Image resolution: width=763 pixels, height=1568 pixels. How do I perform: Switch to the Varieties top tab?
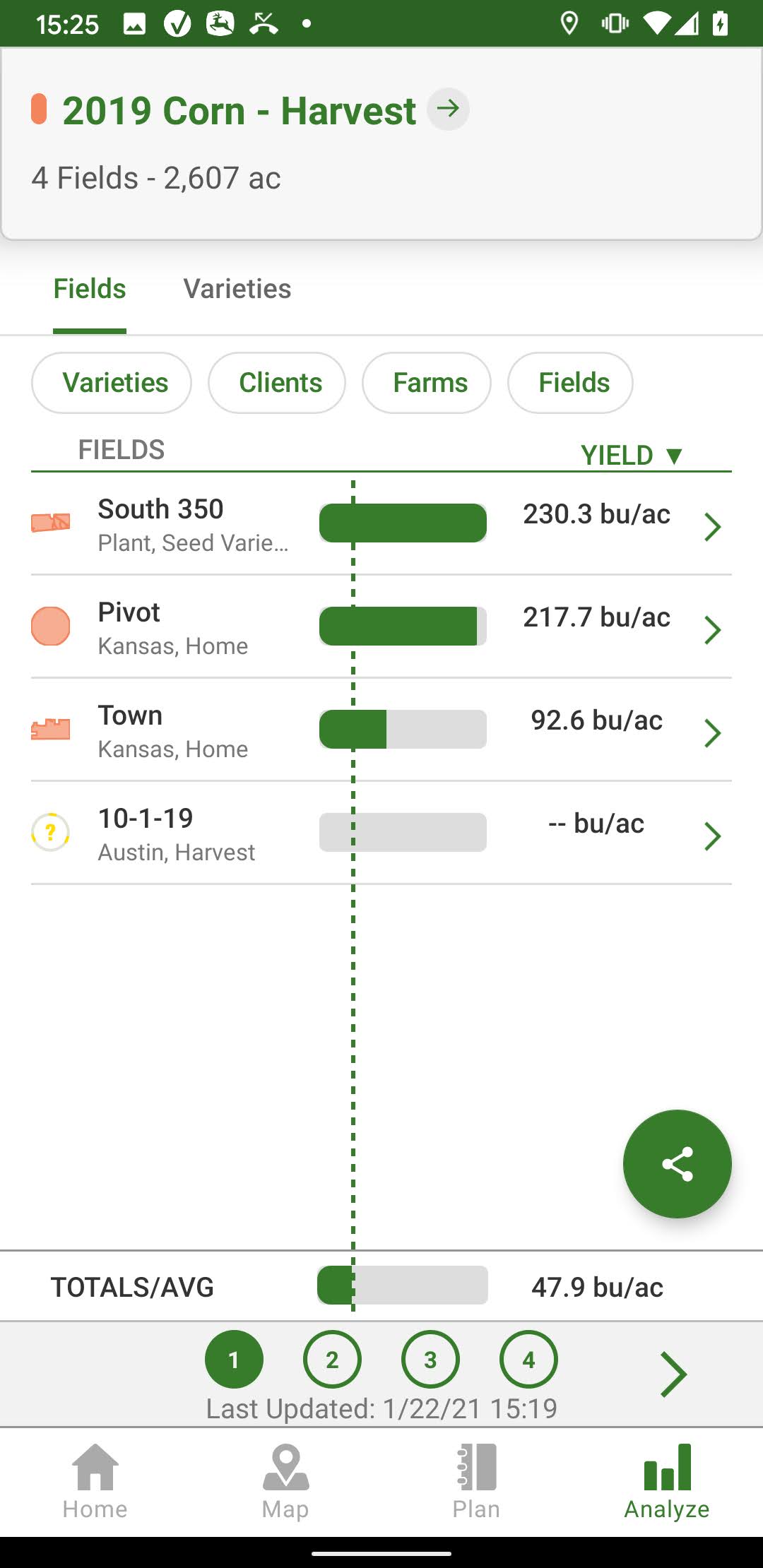point(237,289)
